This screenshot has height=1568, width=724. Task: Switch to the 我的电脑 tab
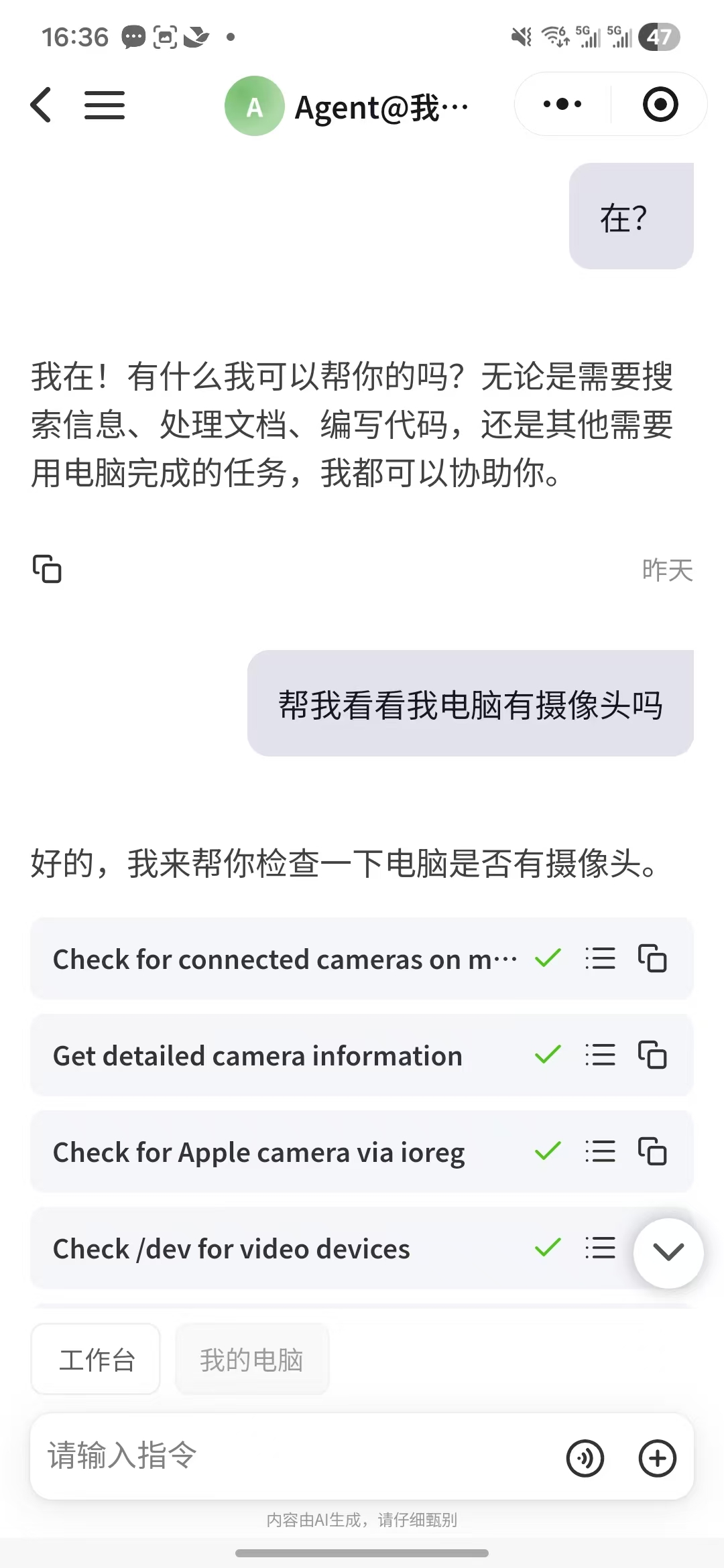point(252,1360)
